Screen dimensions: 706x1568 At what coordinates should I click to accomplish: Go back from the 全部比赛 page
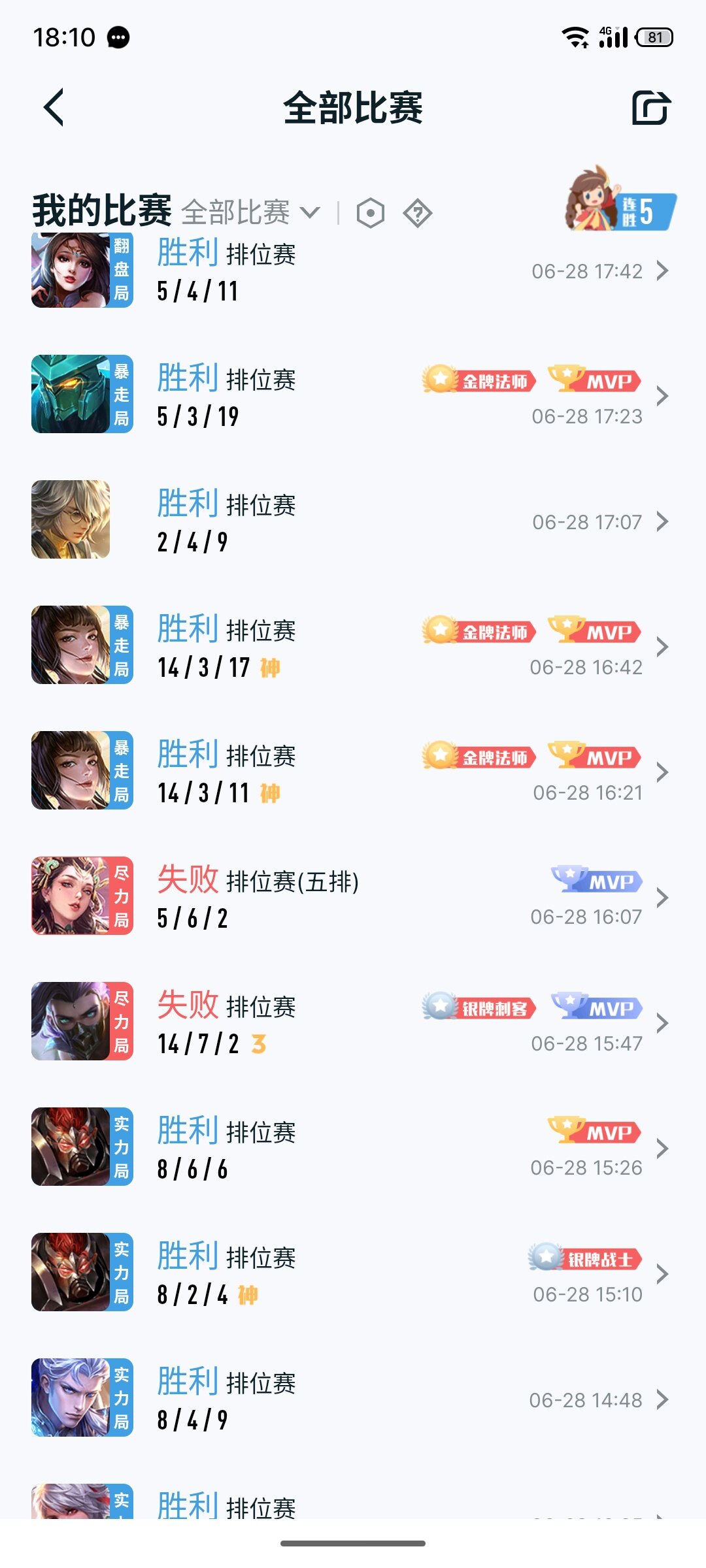click(54, 107)
